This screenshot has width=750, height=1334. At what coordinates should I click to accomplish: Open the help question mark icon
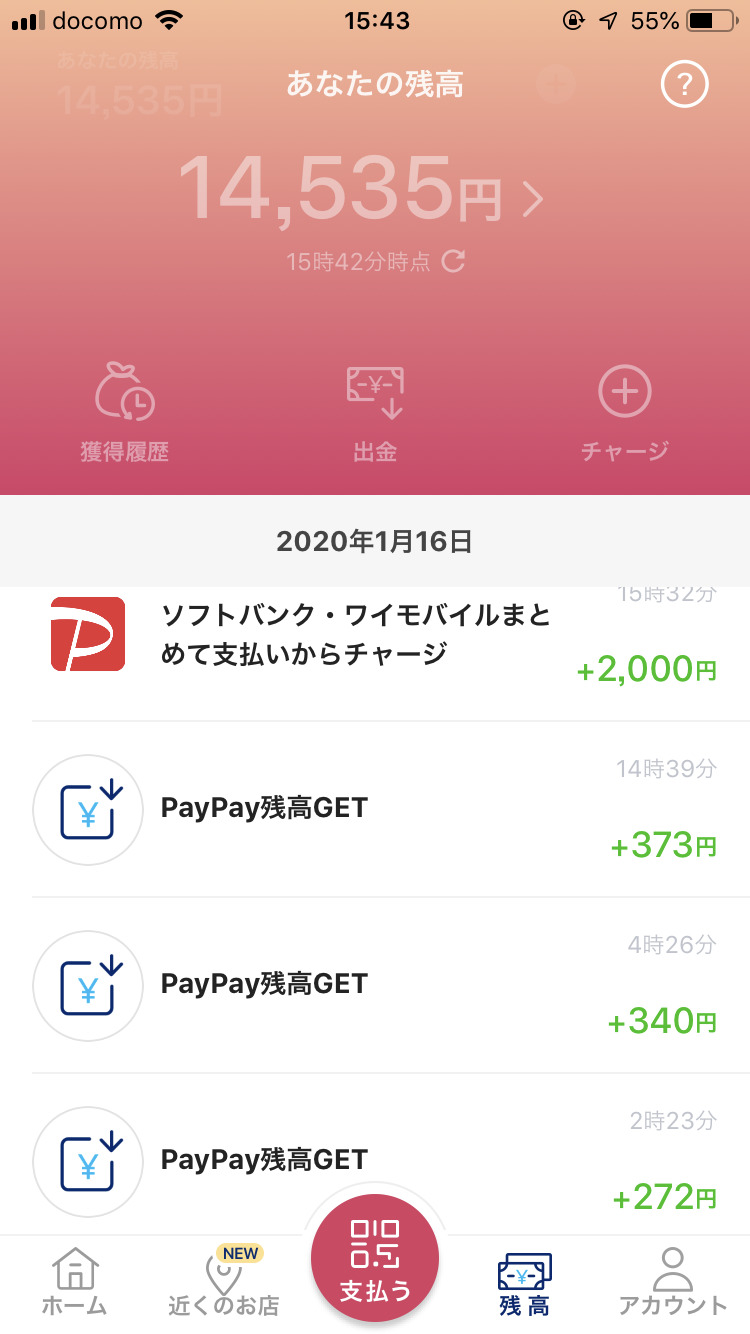[684, 85]
